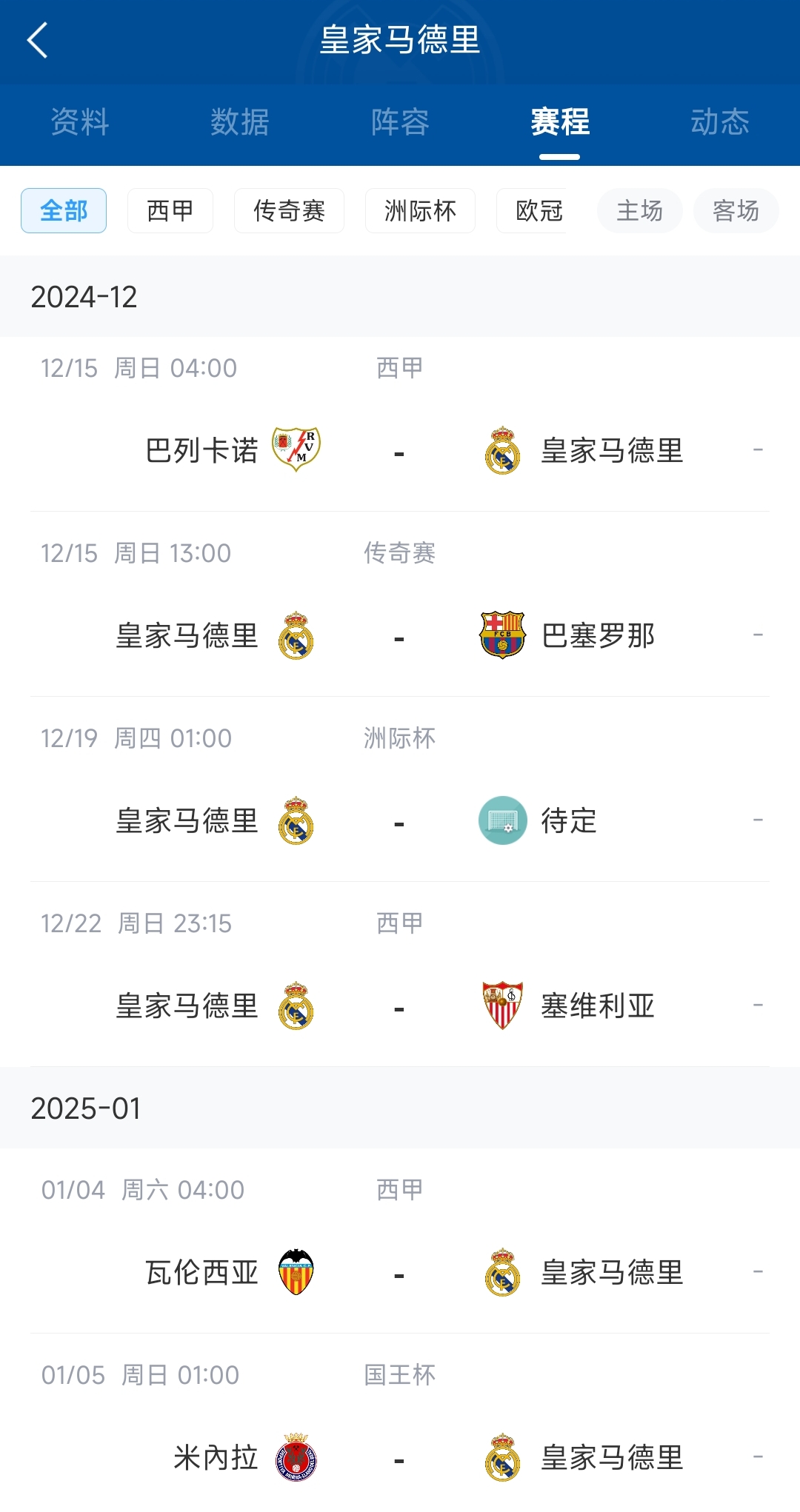Go back from the 皇家马德里 page

pos(37,40)
